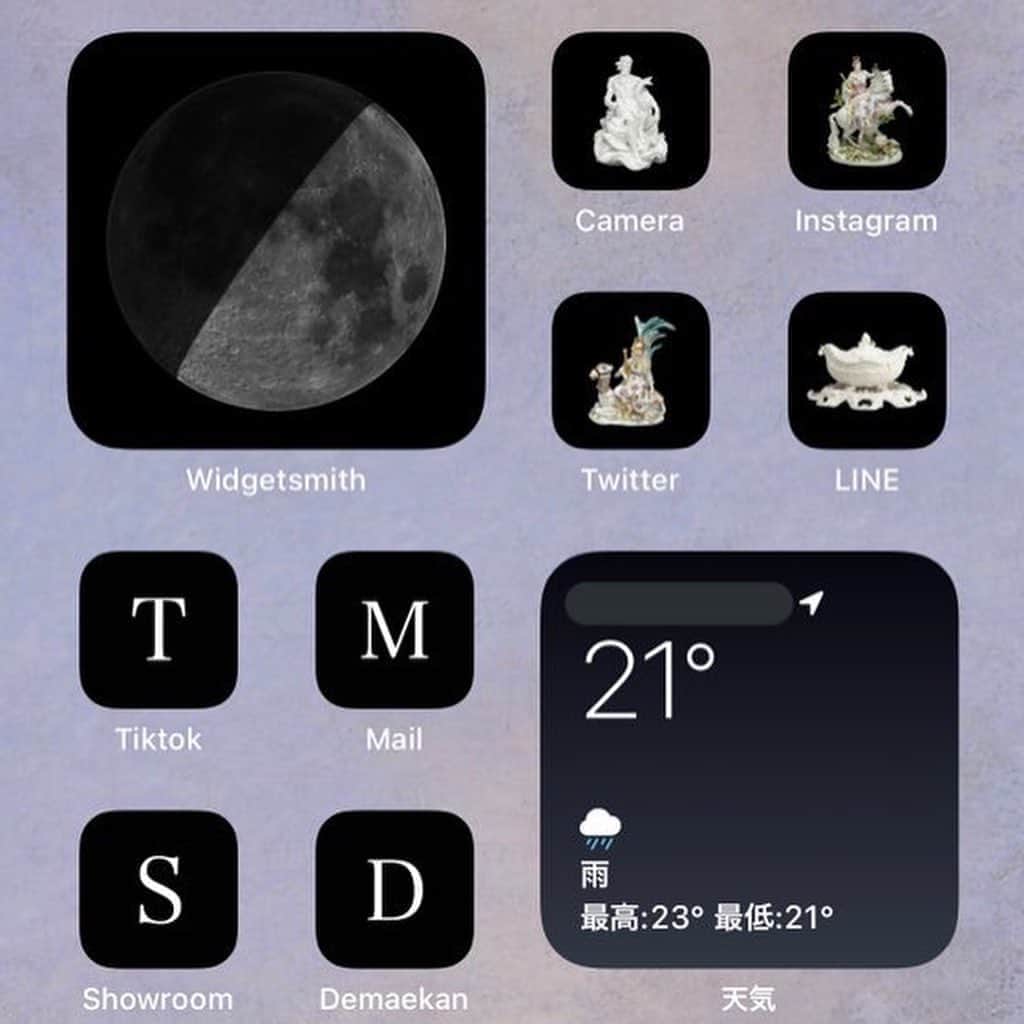The image size is (1024, 1024).
Task: Open the Mail app
Action: click(394, 630)
